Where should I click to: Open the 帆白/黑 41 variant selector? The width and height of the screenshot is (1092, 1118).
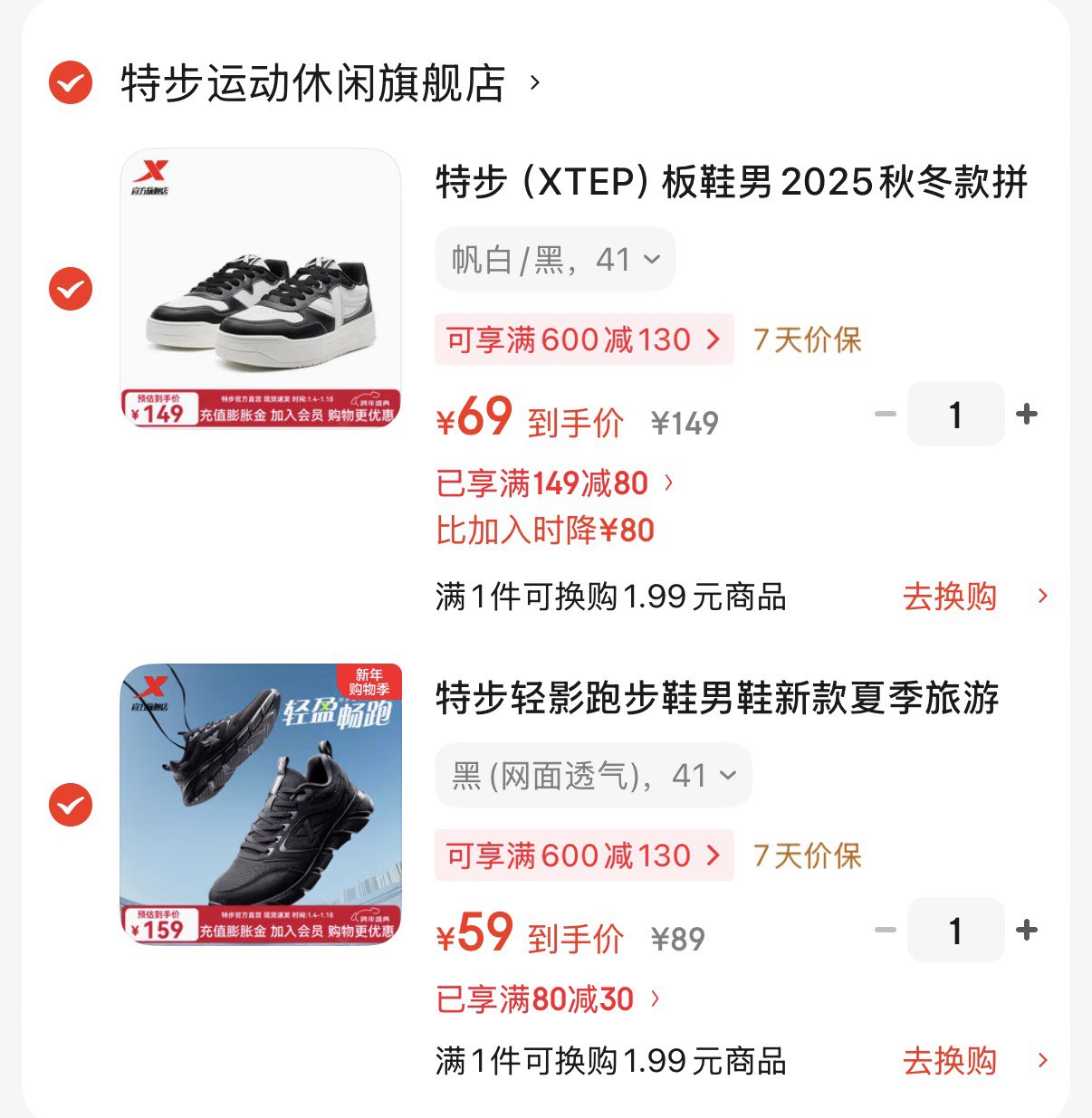[554, 259]
